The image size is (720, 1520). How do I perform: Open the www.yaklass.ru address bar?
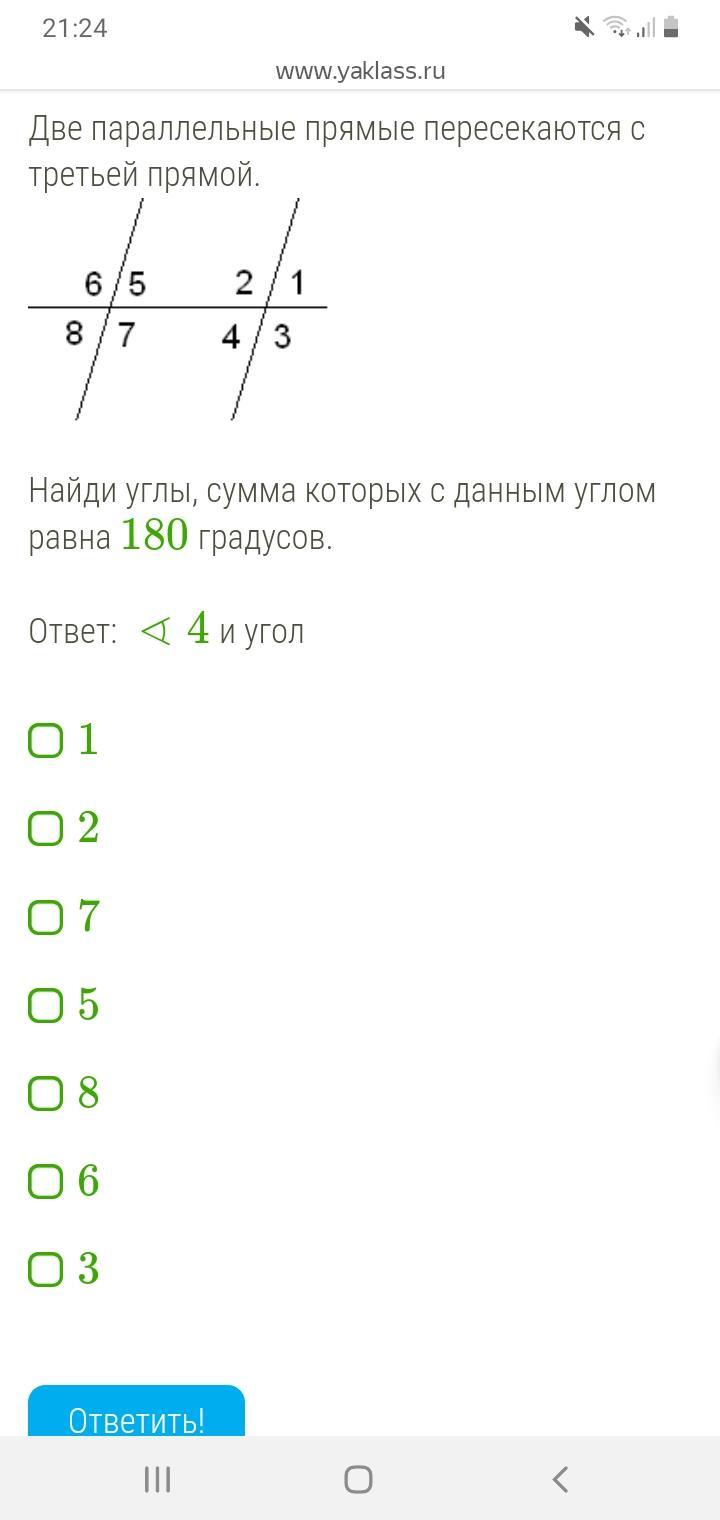click(x=360, y=71)
